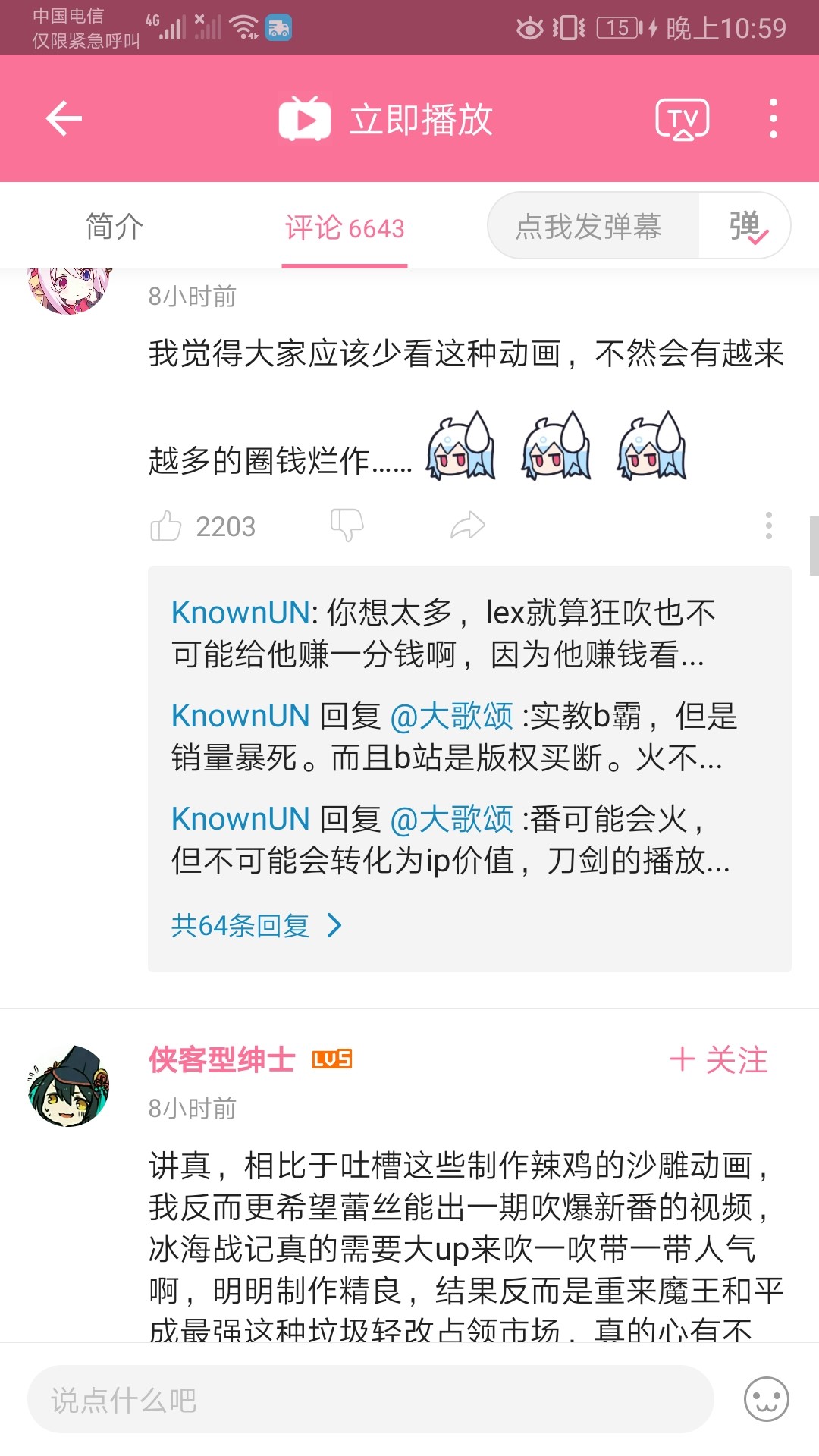Select the 评论 6643 tab

point(344,227)
